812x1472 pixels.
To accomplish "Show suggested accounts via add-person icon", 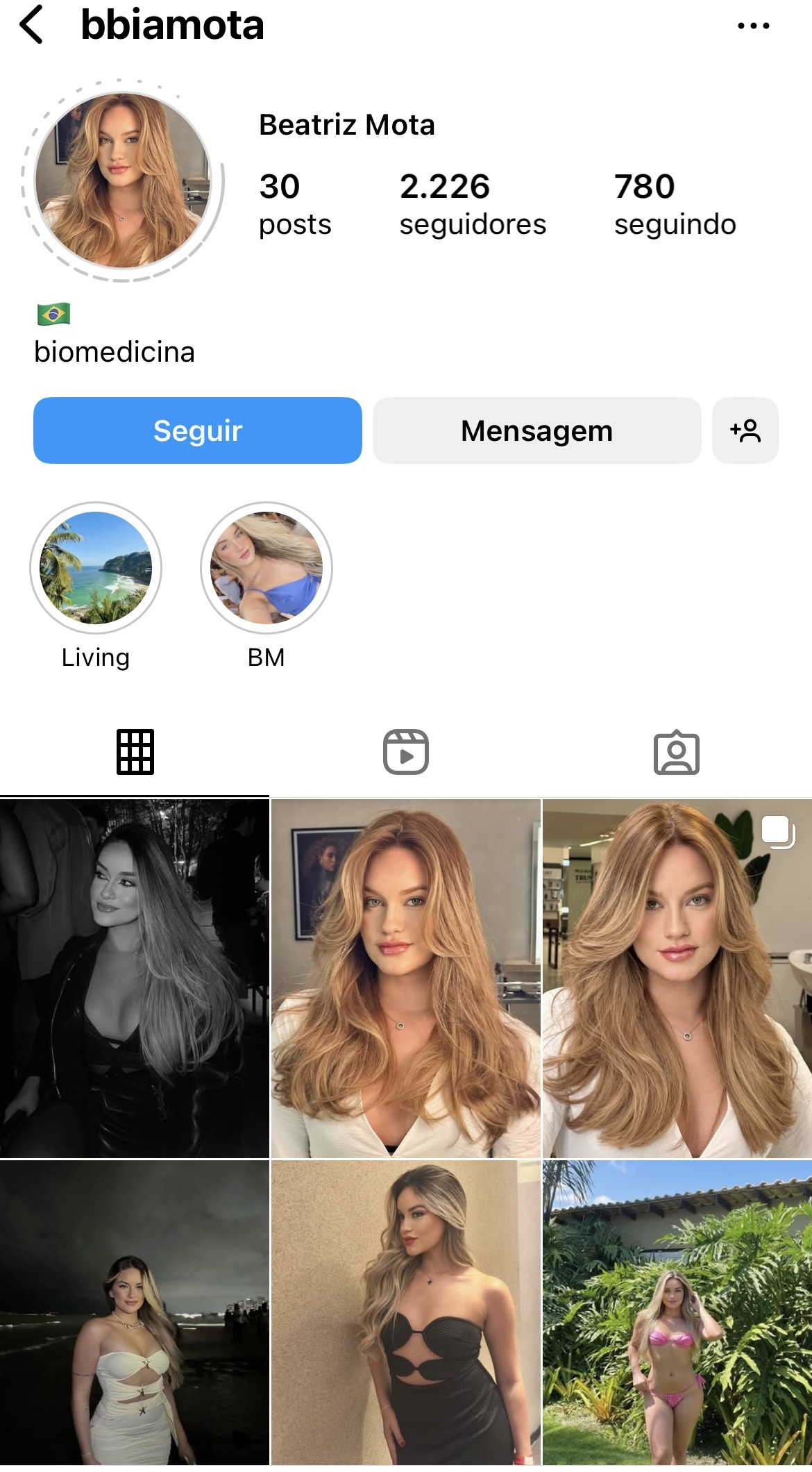I will [x=745, y=430].
